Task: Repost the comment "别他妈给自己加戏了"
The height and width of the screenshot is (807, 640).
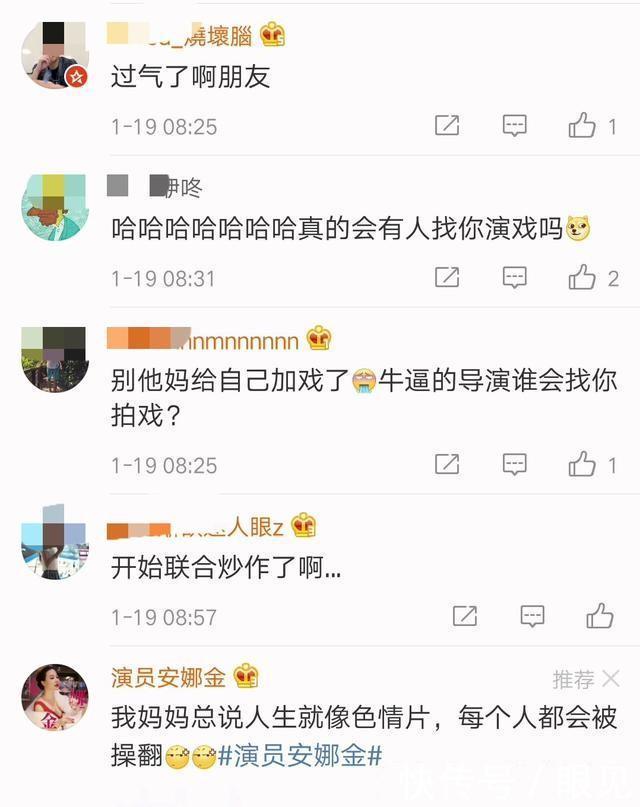Action: 447,464
